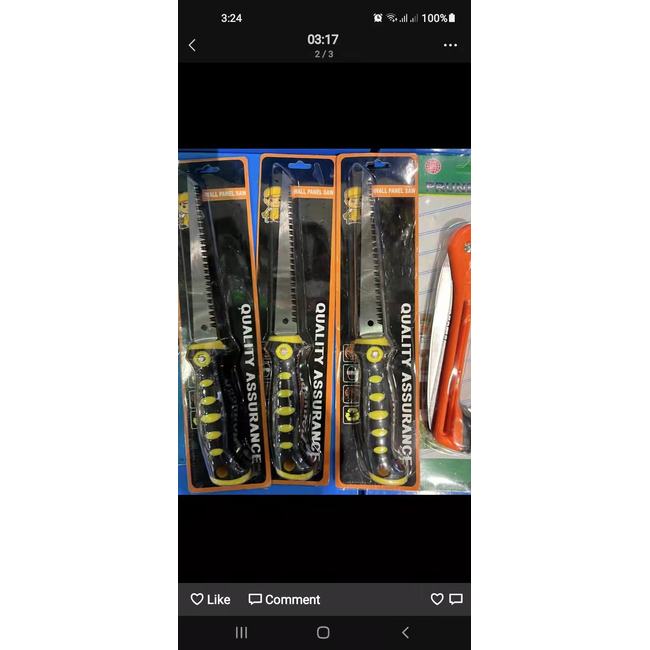Go to the home screen
The image size is (650, 650).
(323, 632)
